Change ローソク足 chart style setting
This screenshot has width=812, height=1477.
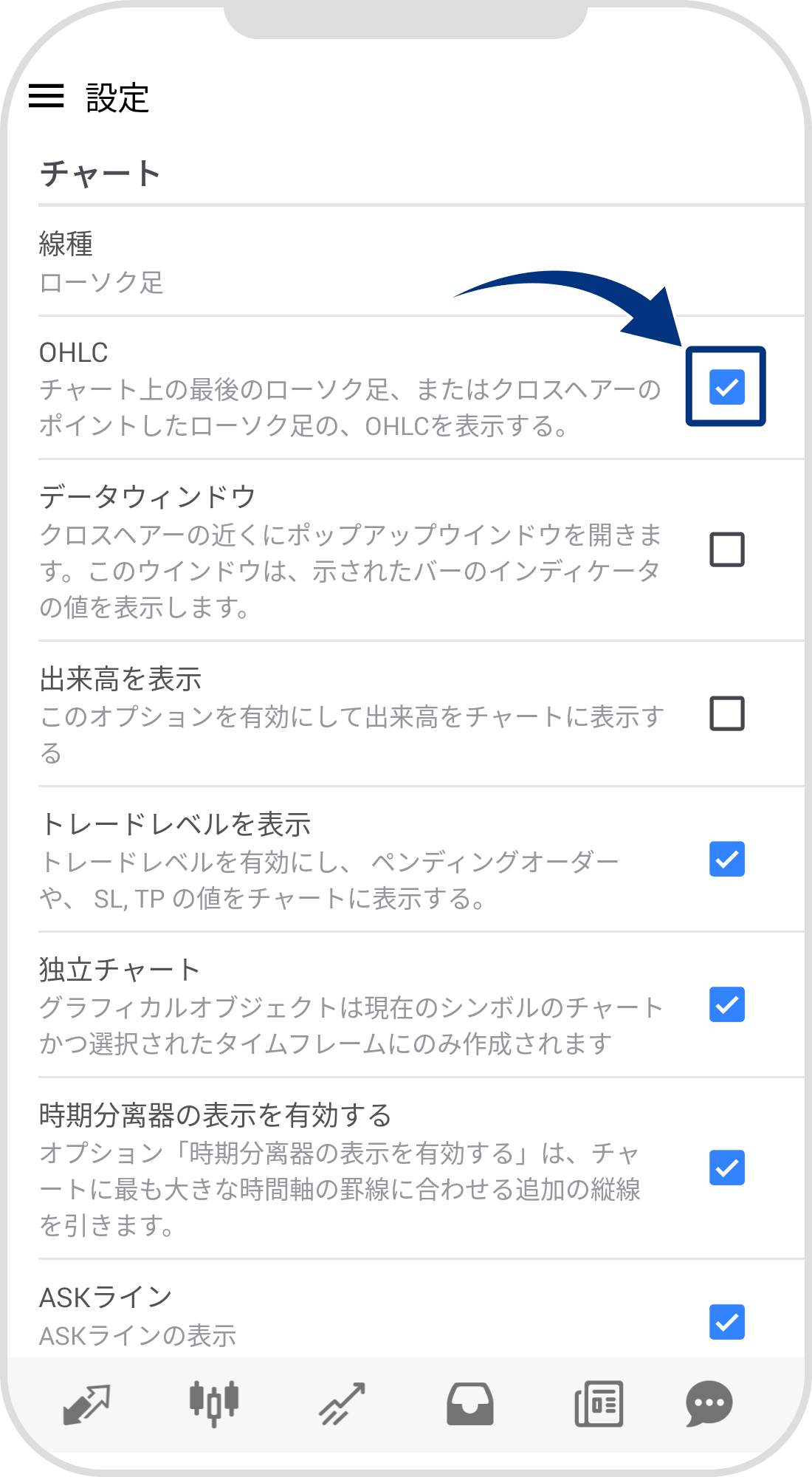point(103,283)
